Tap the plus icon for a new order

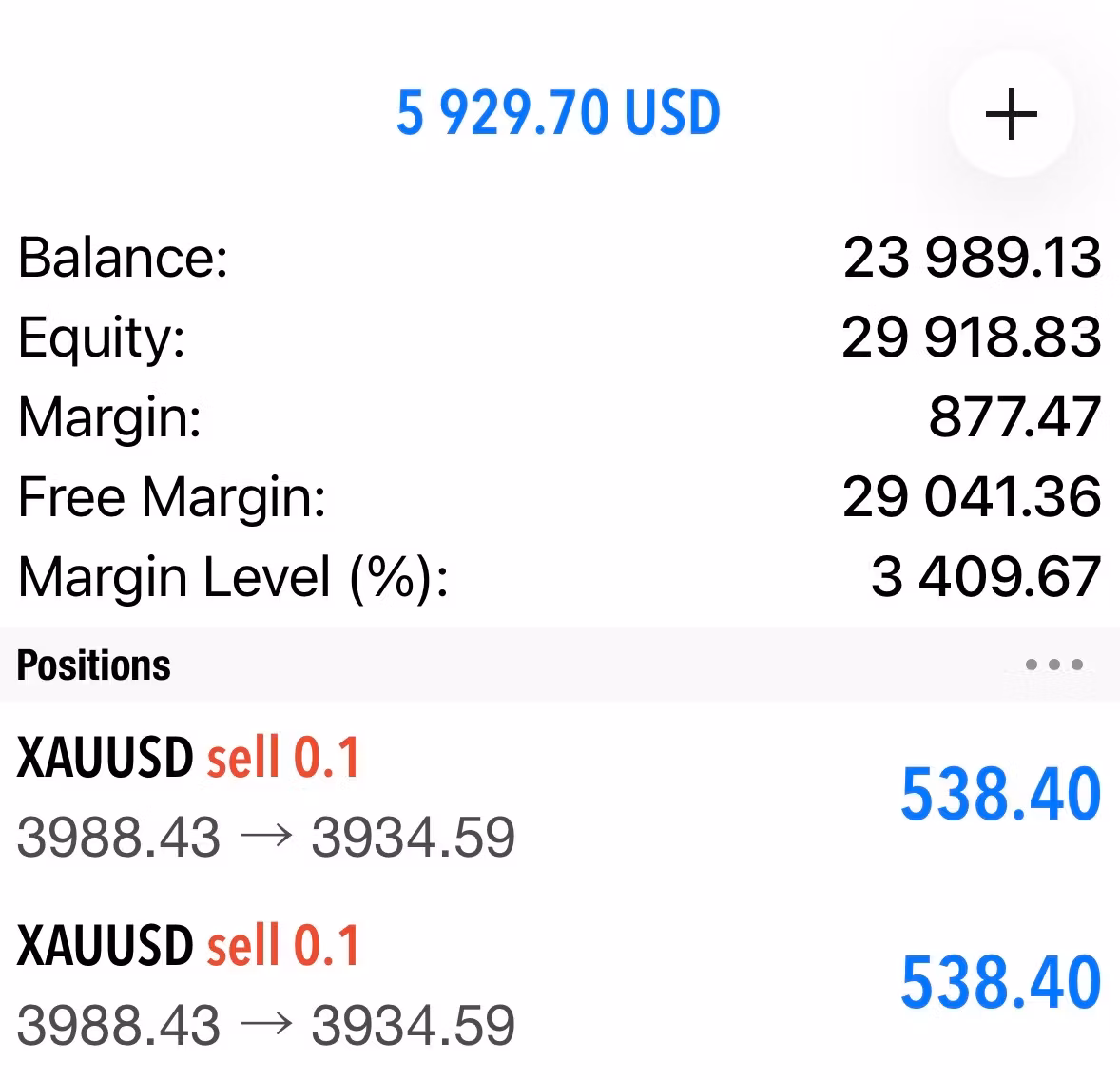coord(1011,115)
